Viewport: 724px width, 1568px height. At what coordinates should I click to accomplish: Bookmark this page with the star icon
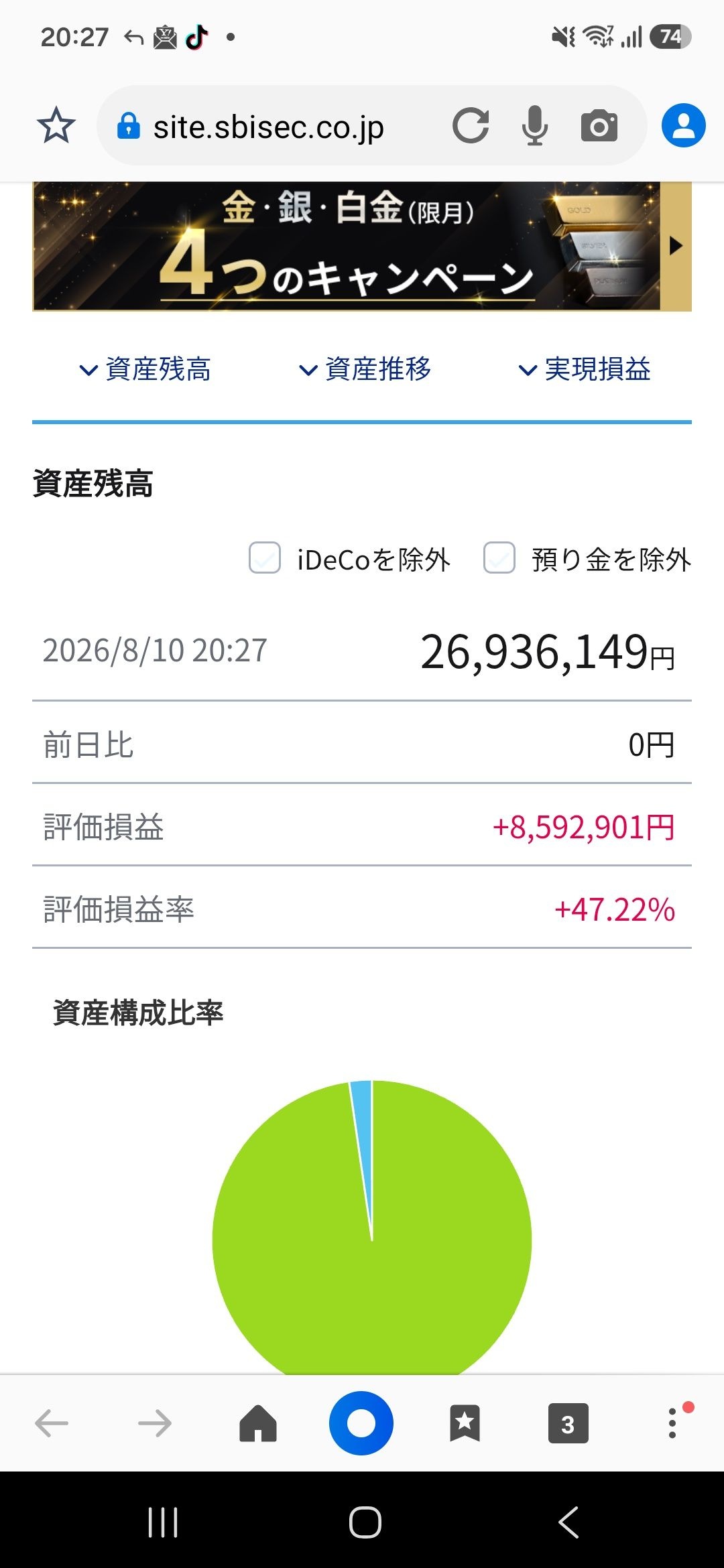[x=56, y=125]
